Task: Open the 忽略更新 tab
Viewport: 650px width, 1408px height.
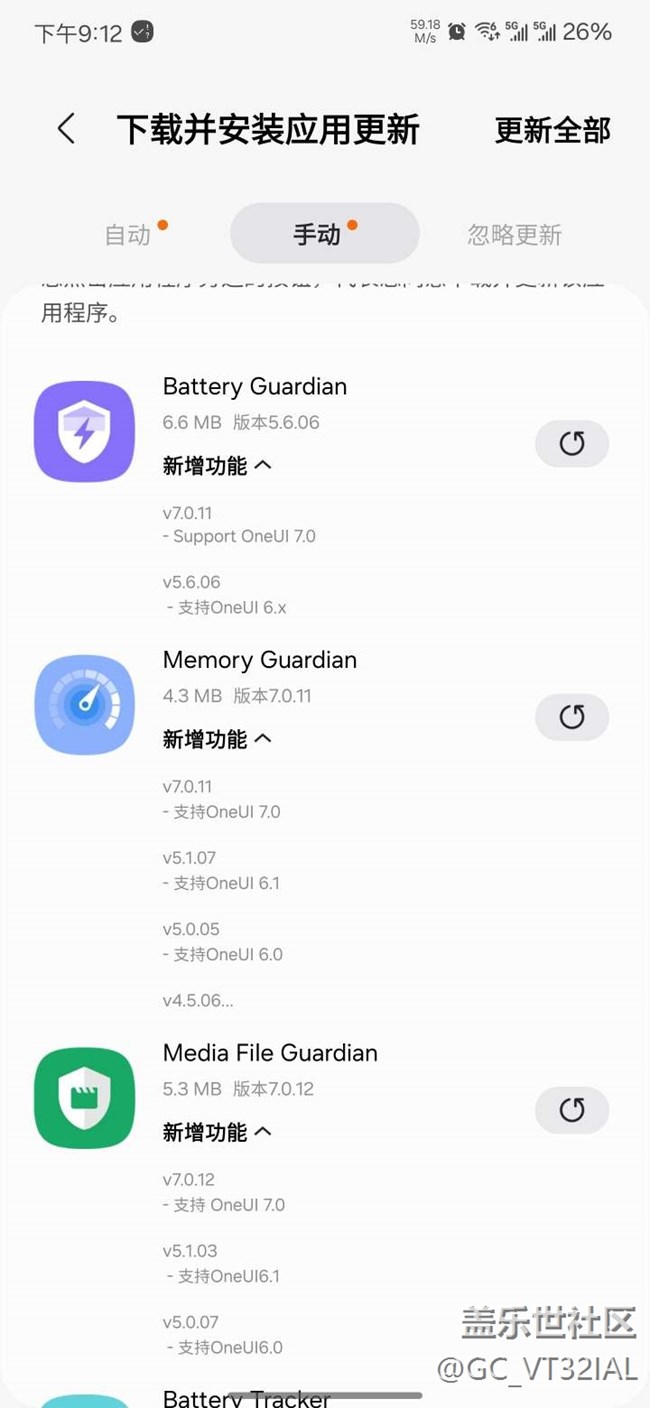Action: [x=514, y=235]
